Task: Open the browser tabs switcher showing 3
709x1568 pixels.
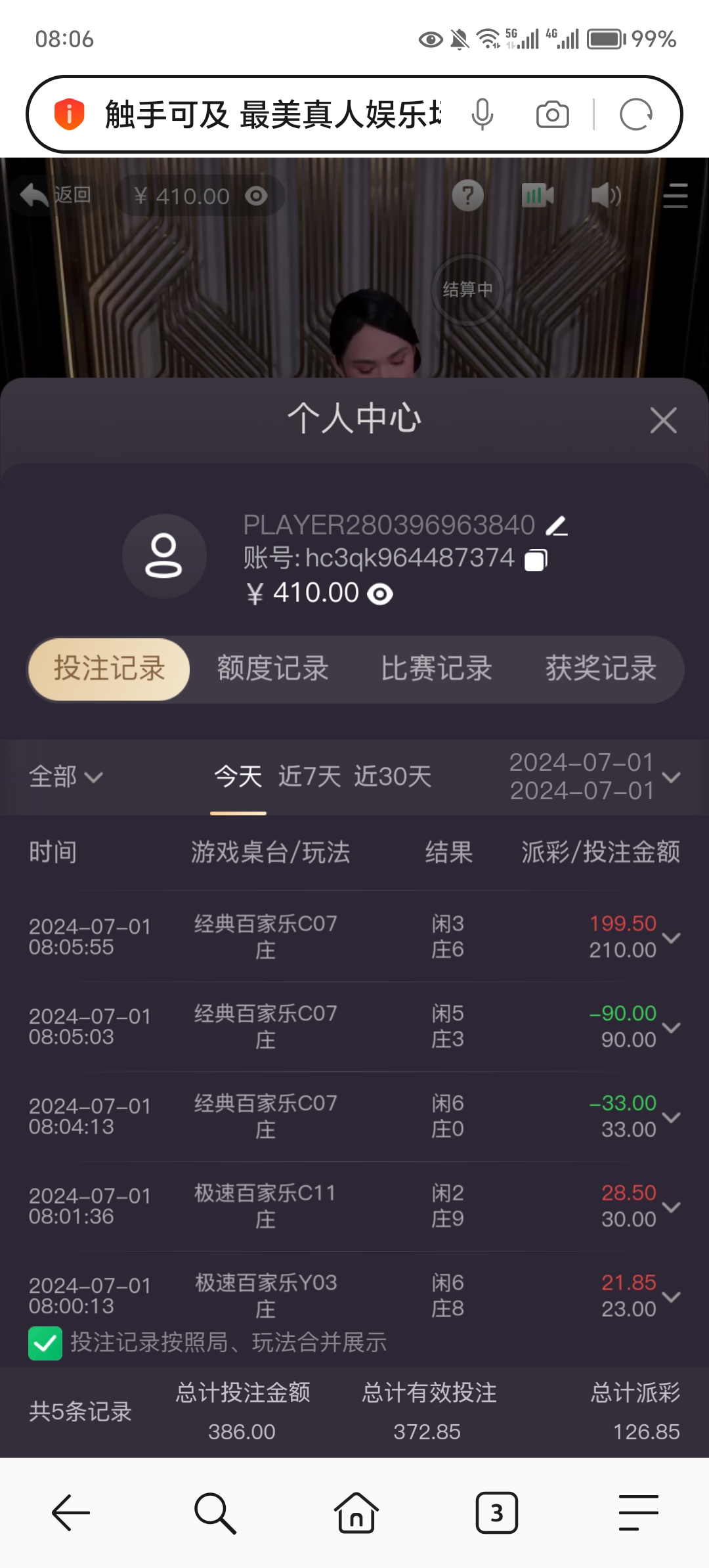Action: (x=496, y=1513)
